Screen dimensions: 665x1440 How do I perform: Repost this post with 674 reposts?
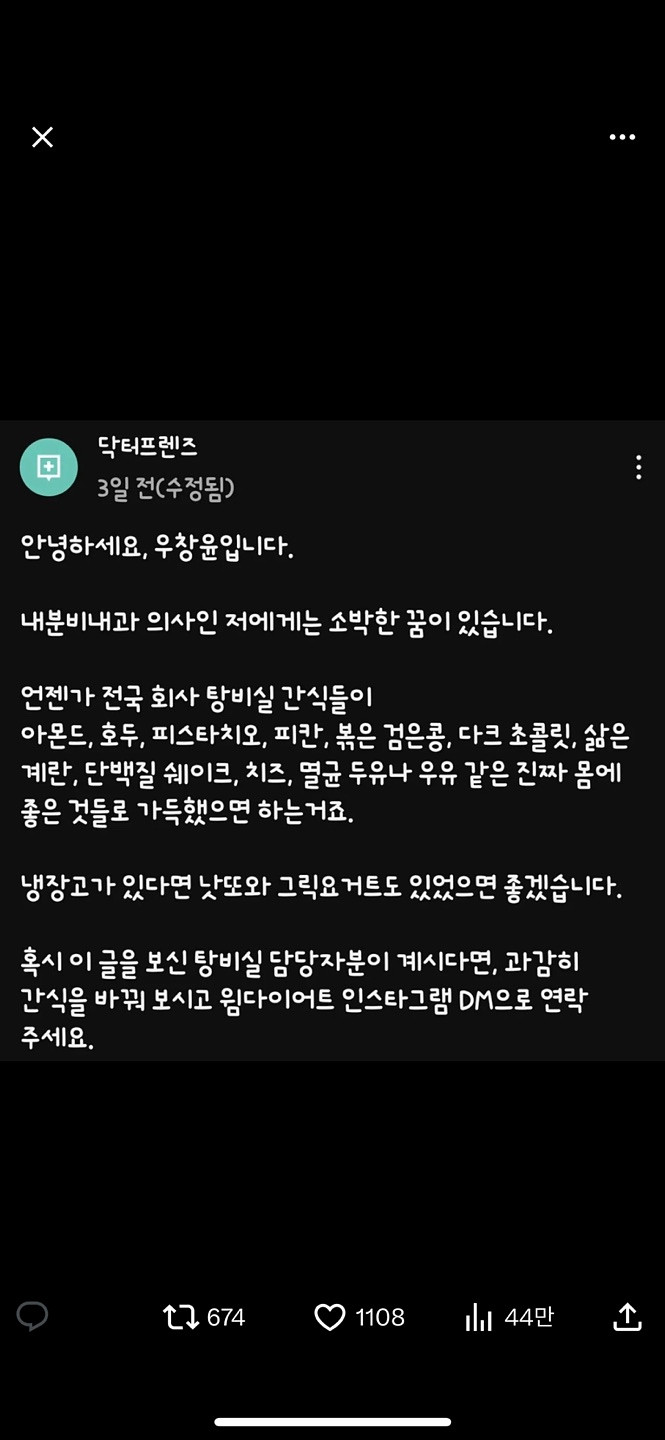[182, 1317]
